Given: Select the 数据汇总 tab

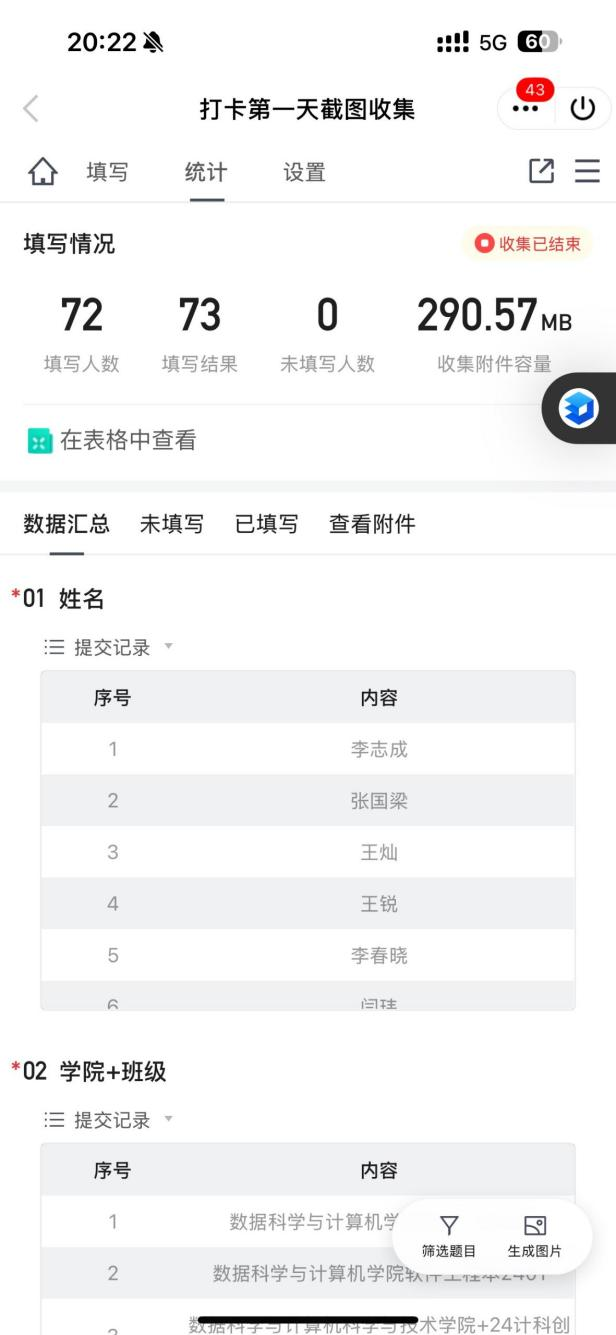Looking at the screenshot, I should pos(67,523).
